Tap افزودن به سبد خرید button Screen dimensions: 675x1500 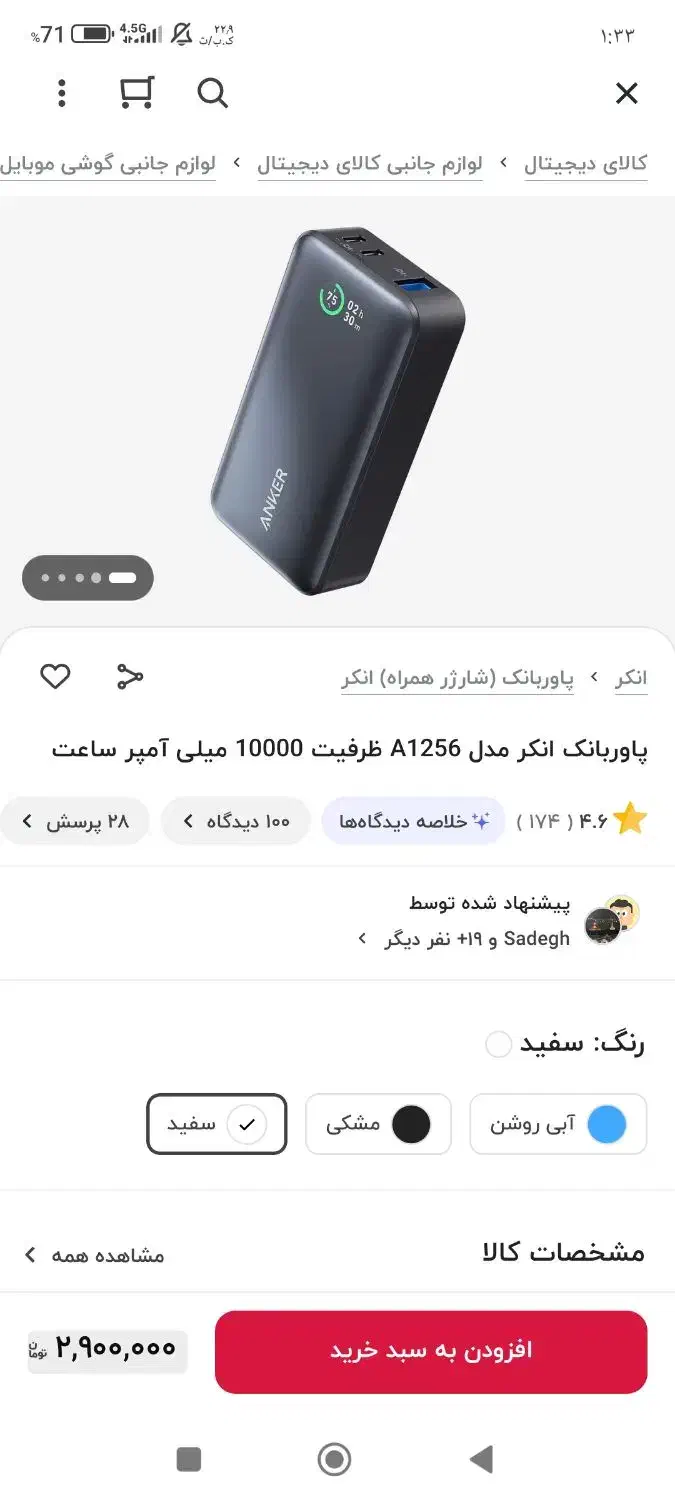(x=431, y=1351)
